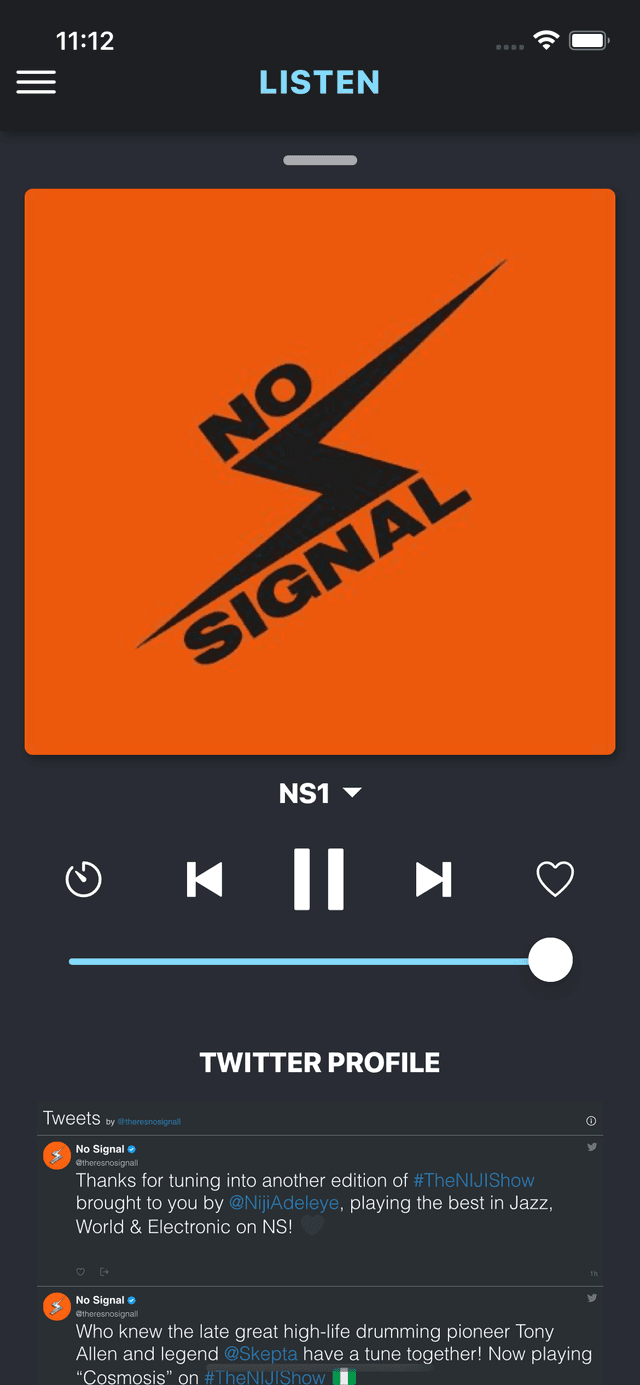Open the @NijiAdeleye mention link
Screen dimensions: 640x1385
tap(284, 1203)
